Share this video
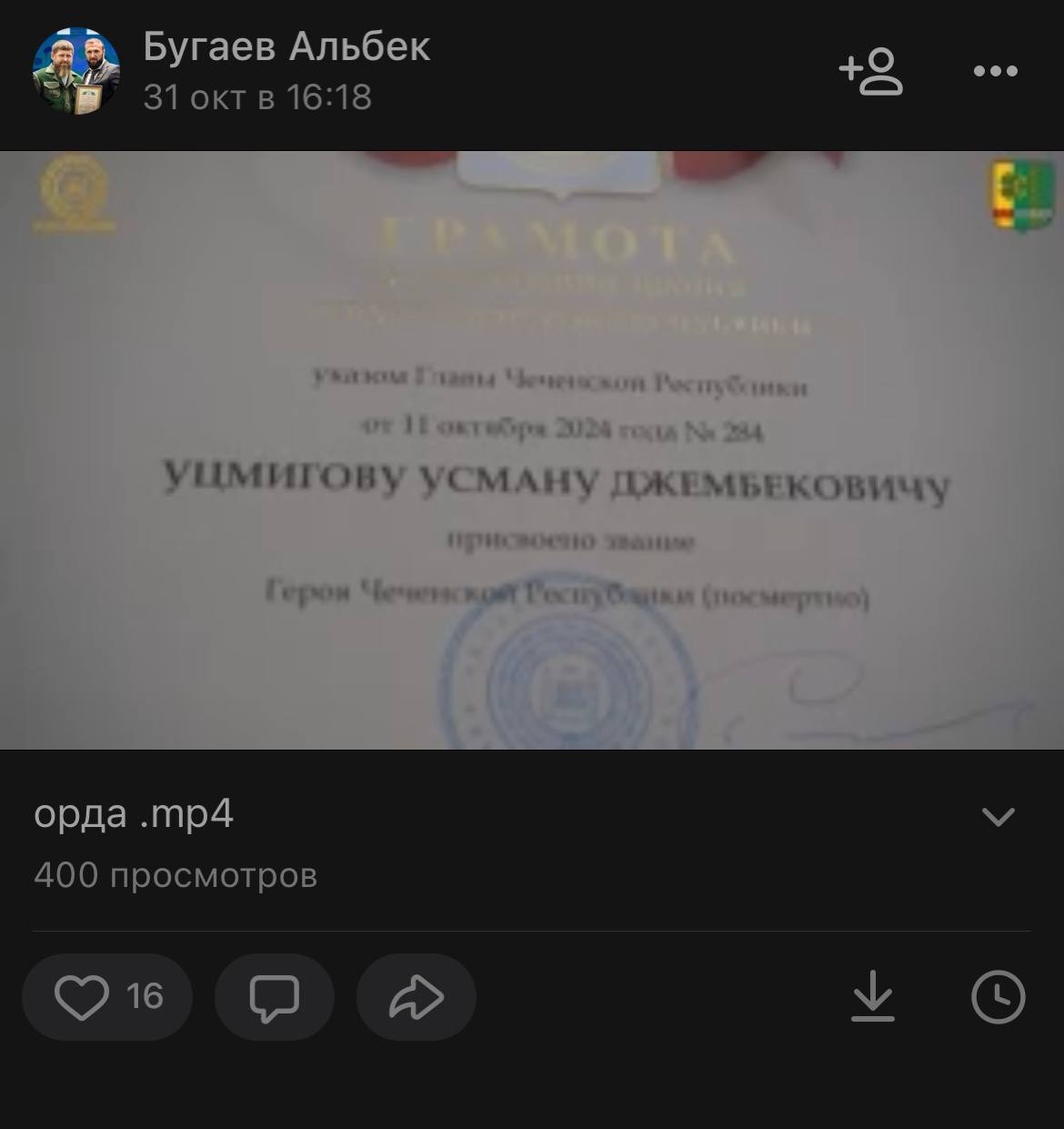 [416, 996]
